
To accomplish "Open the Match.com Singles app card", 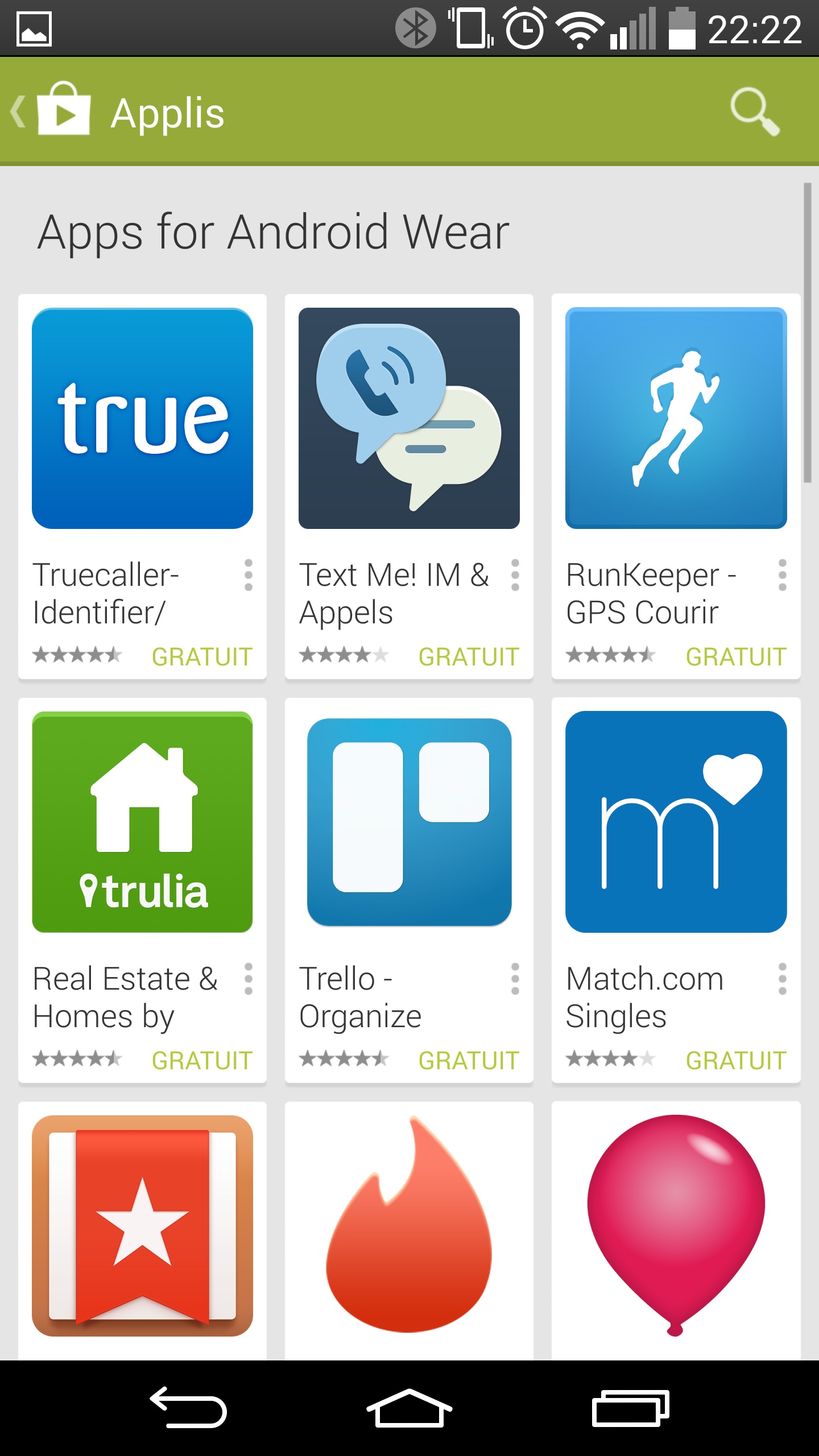I will 676,822.
